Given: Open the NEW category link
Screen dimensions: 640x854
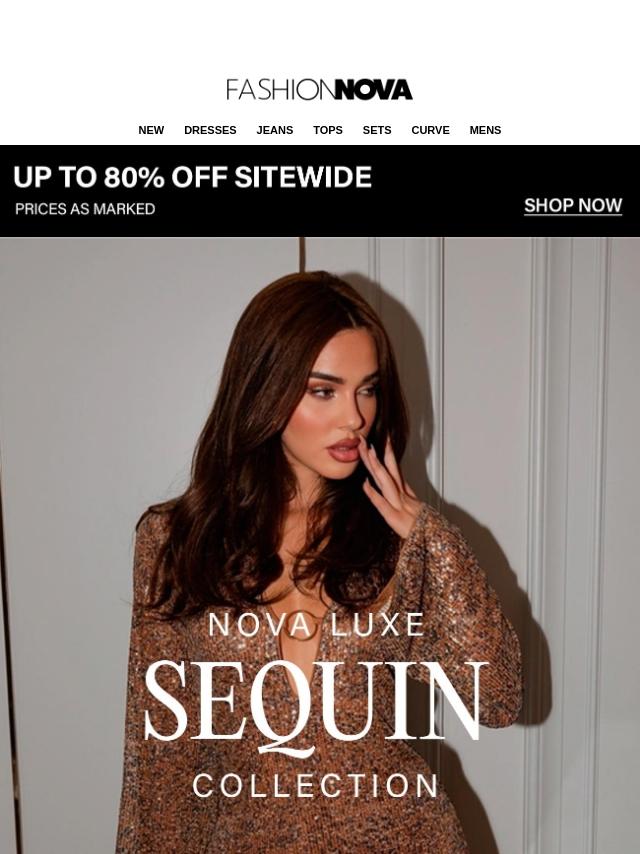Looking at the screenshot, I should pyautogui.click(x=151, y=130).
